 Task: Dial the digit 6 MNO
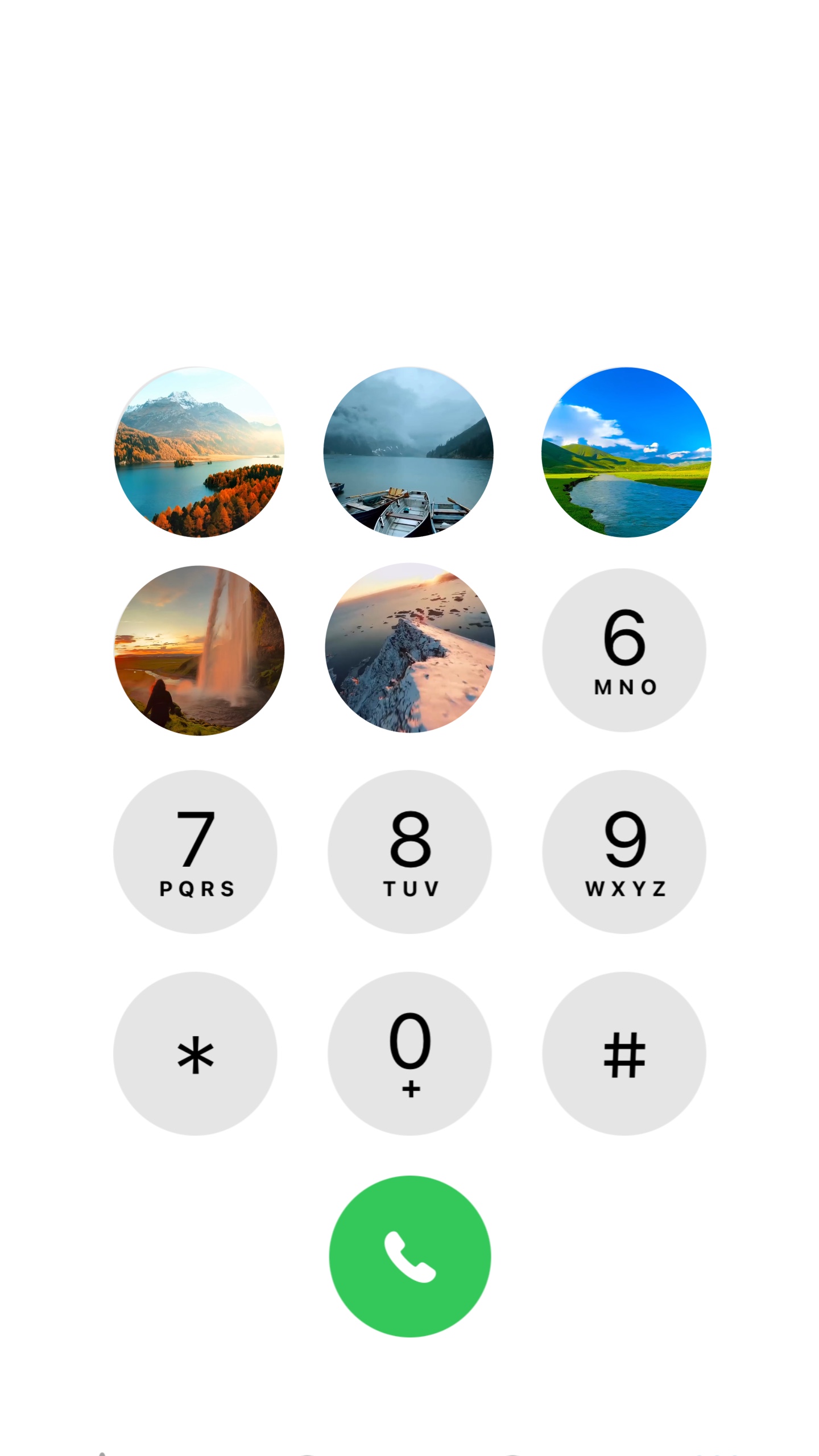(624, 650)
